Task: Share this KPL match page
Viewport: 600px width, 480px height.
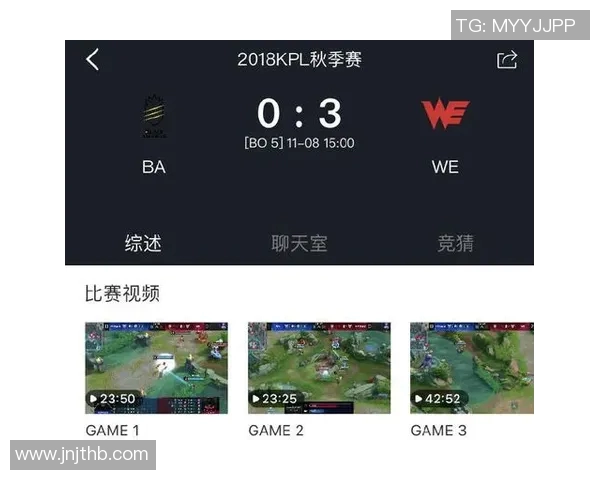Action: tap(507, 60)
